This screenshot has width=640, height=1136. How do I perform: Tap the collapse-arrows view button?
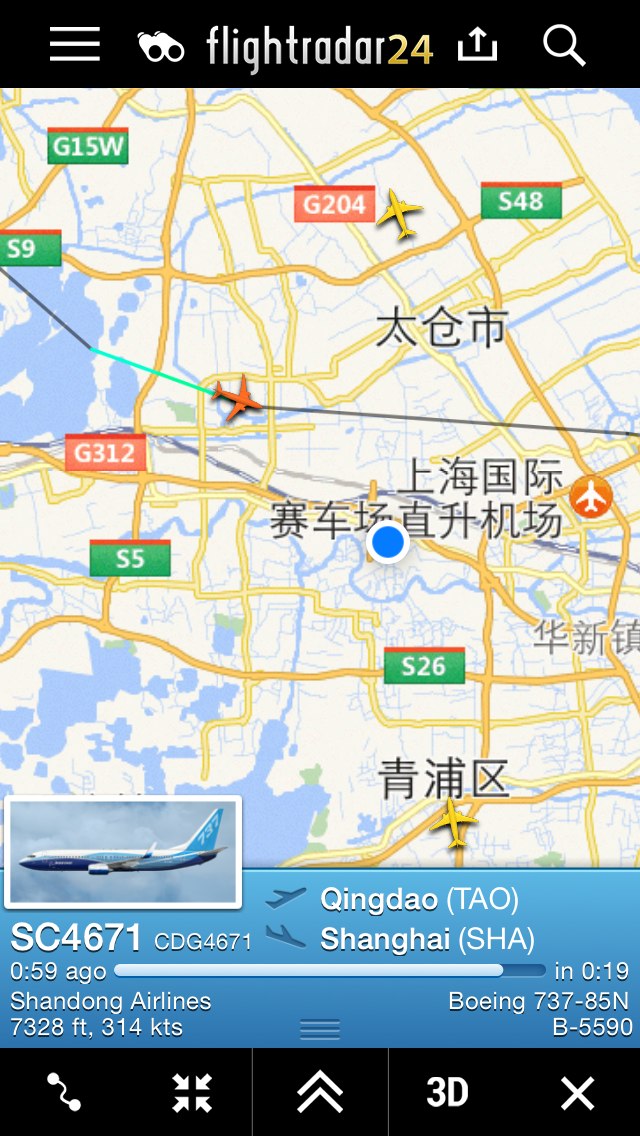(x=191, y=1093)
